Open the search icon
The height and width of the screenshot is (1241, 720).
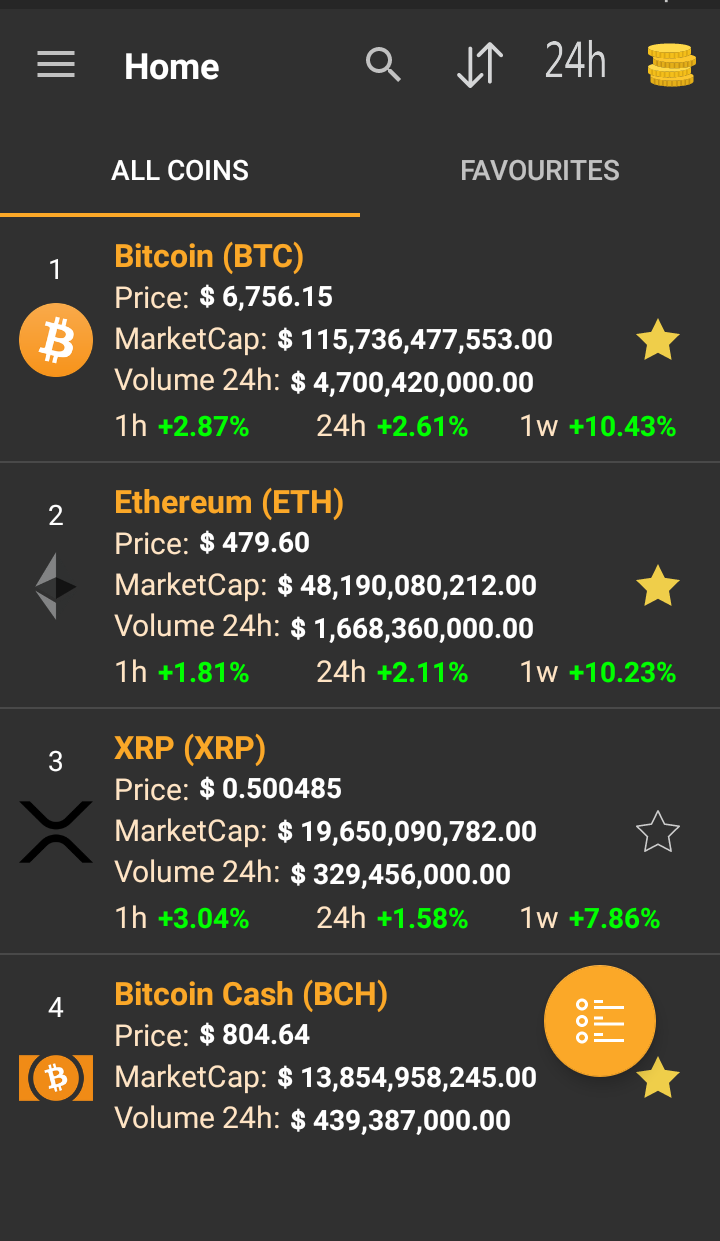(383, 65)
